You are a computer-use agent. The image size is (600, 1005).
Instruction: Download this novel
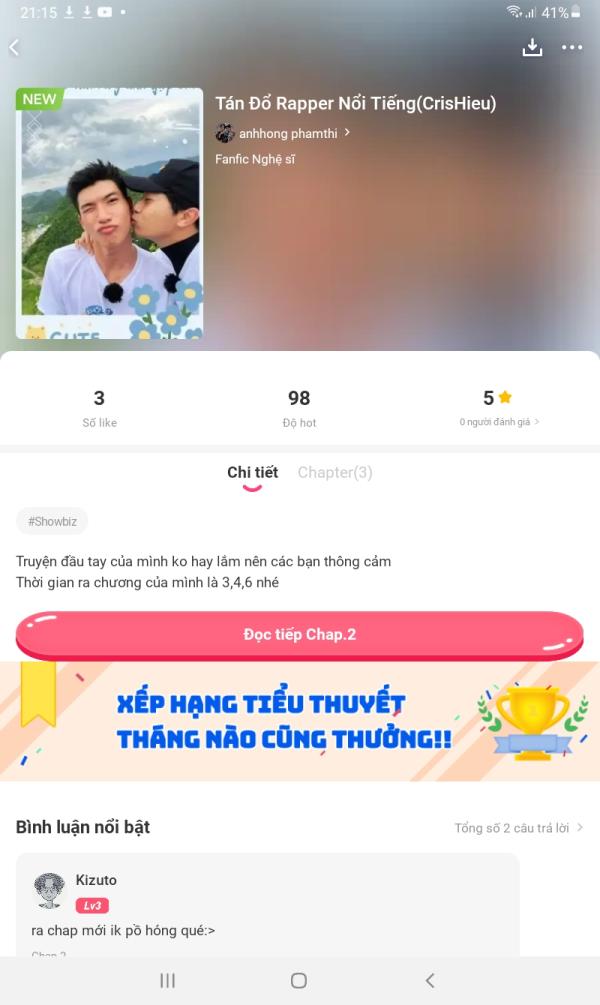tap(532, 47)
